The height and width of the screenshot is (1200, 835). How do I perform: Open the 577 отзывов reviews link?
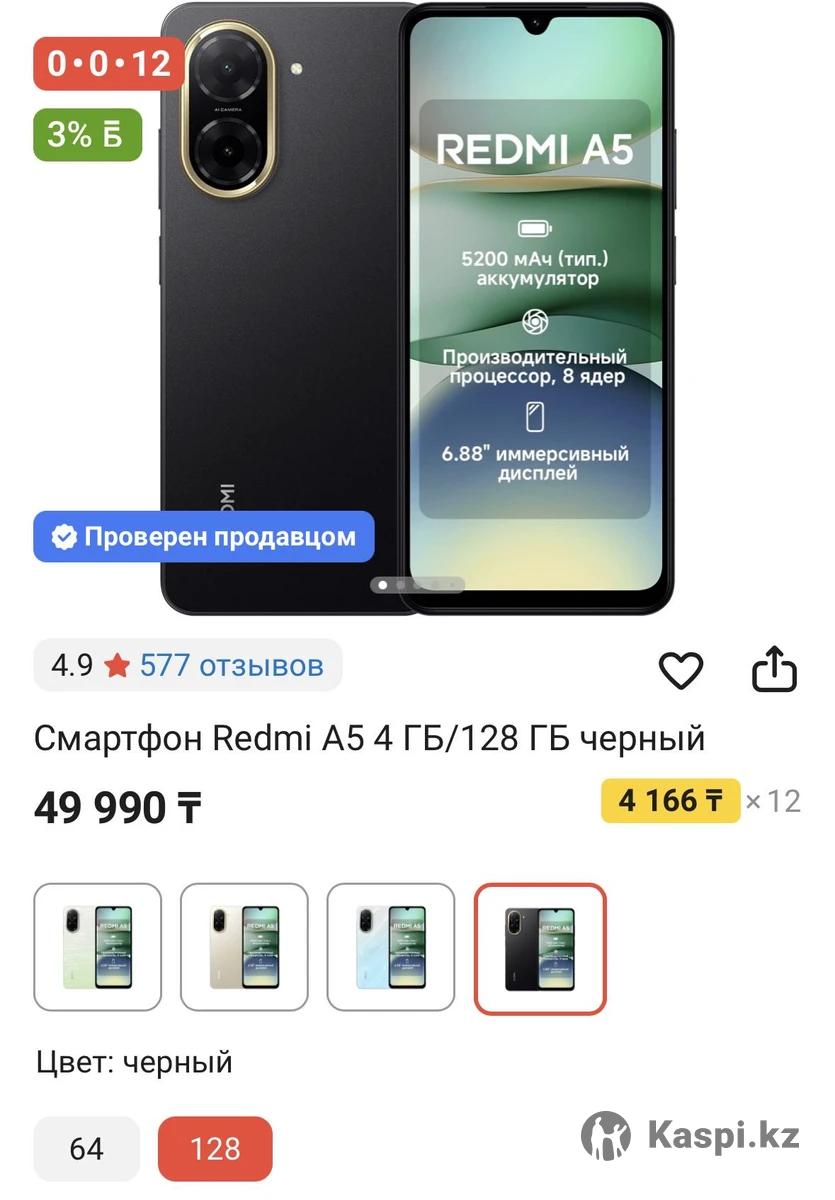231,665
